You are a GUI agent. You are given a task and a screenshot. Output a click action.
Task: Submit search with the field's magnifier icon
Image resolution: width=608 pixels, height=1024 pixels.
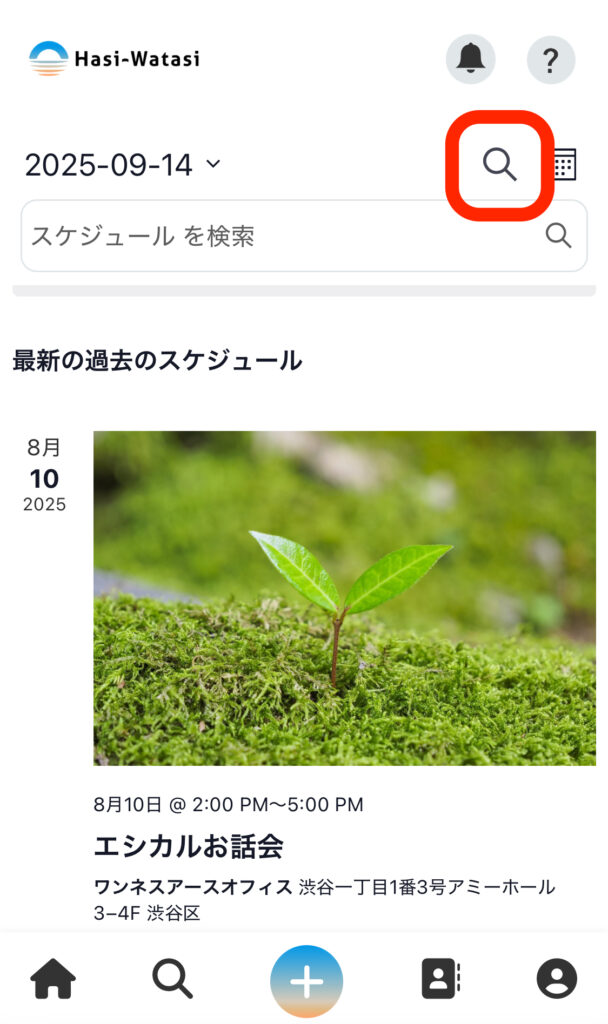(558, 236)
